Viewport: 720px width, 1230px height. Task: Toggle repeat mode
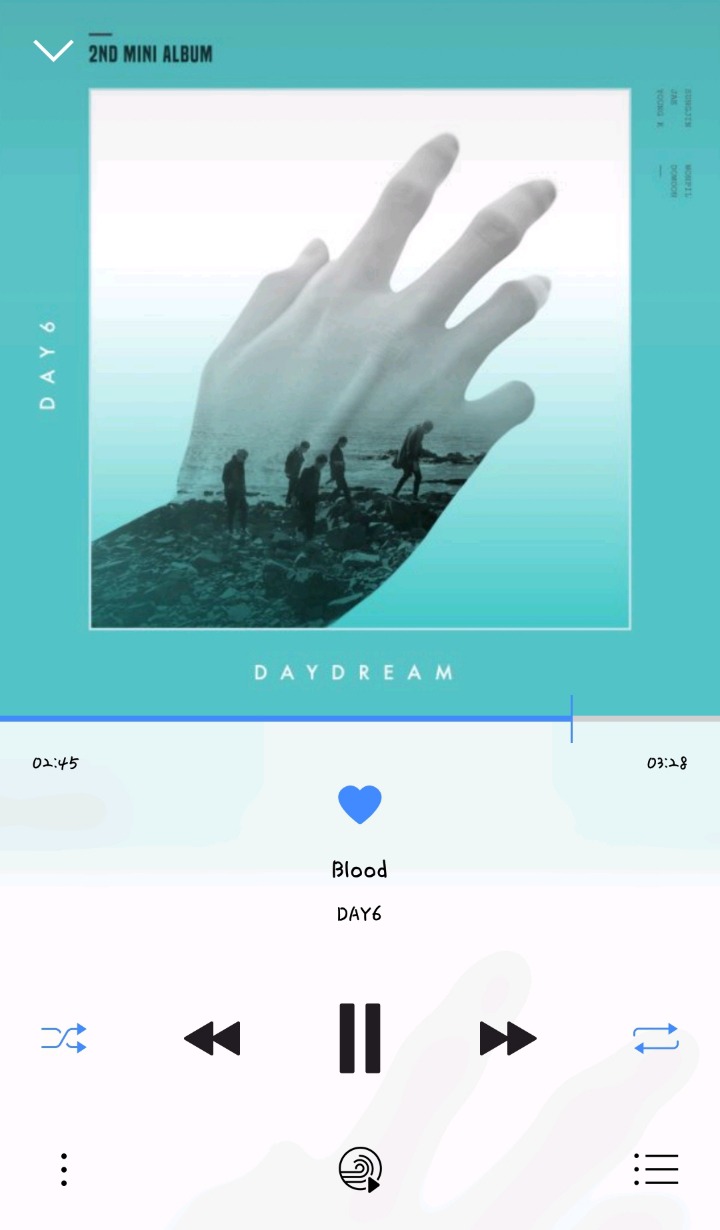tap(656, 1038)
